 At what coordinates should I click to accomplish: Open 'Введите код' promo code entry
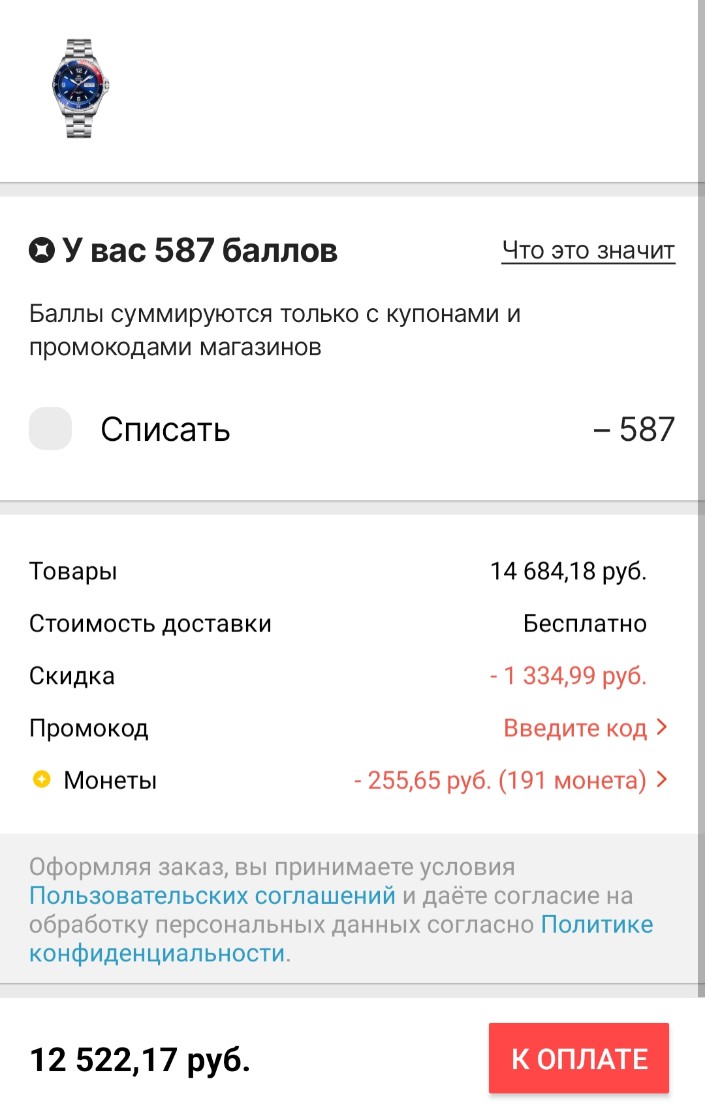coord(584,728)
